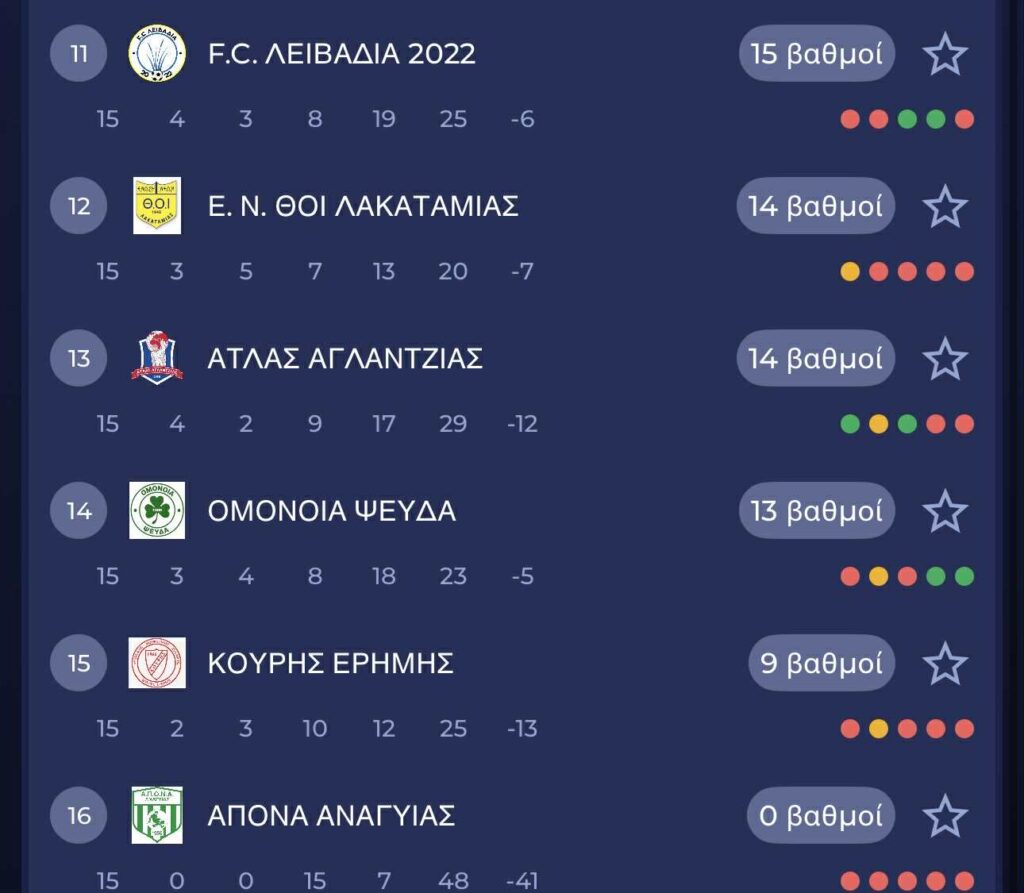Select the ΟΜΟΝΟΙΑ ΨΕΥΔΑ standings row
The width and height of the screenshot is (1024, 893).
tap(331, 512)
